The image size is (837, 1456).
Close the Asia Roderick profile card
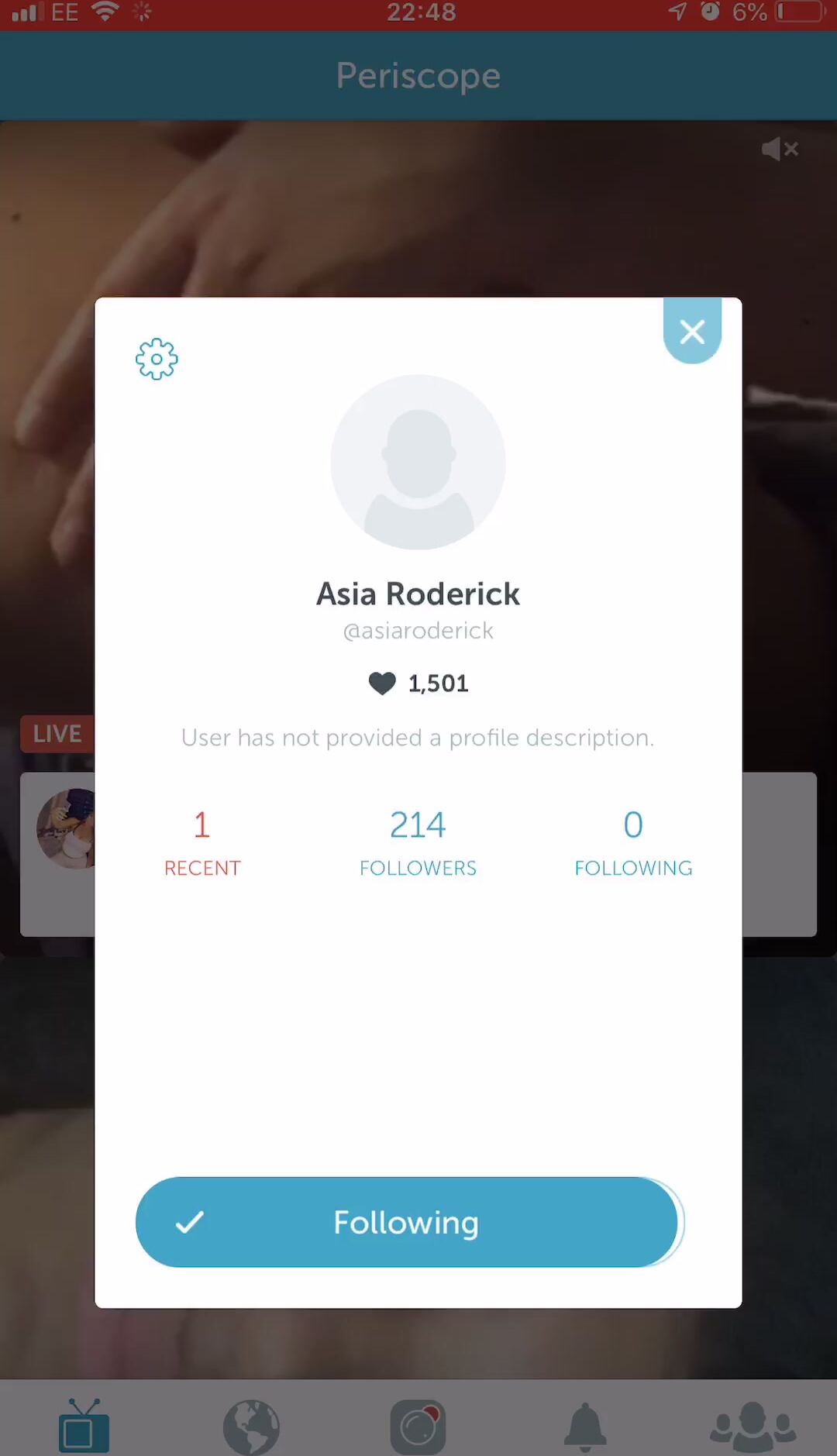click(692, 332)
